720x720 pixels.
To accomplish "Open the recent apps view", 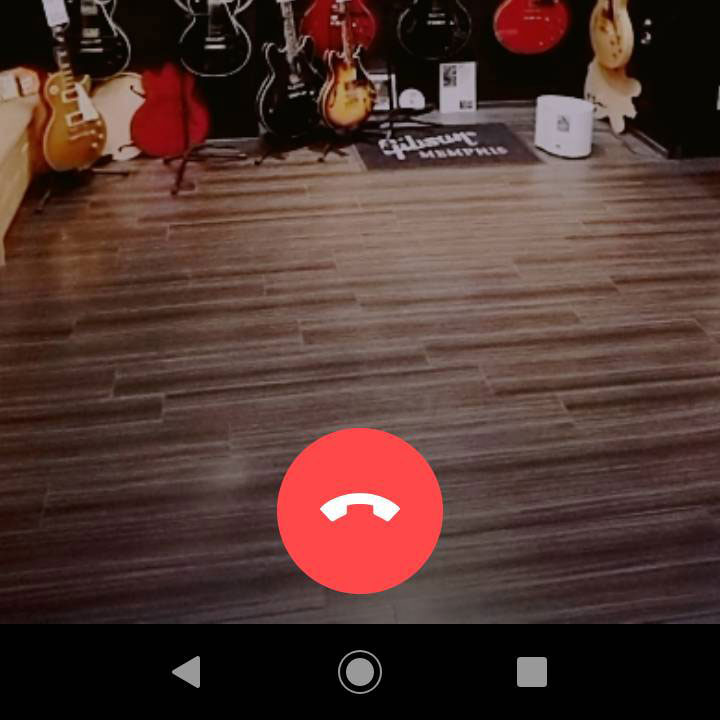I will 532,672.
